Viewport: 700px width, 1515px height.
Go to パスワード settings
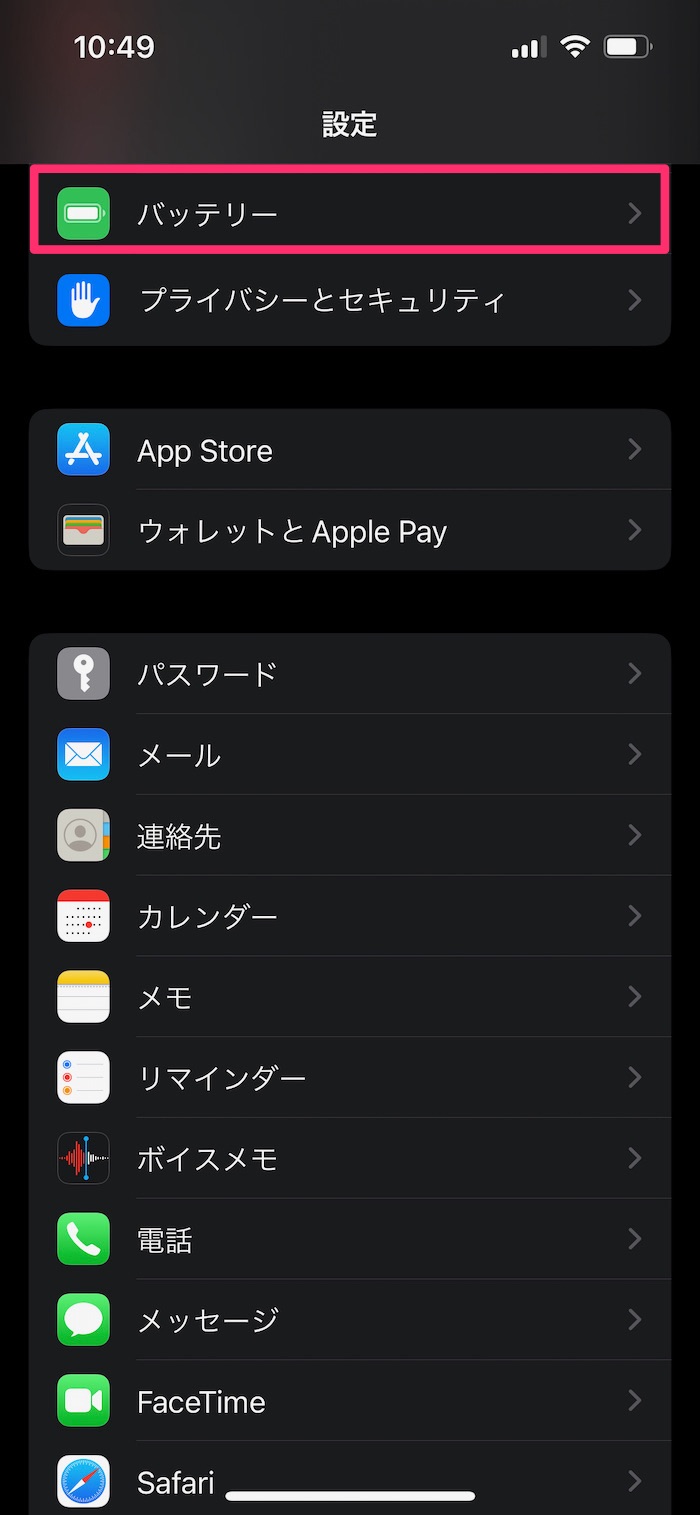click(x=349, y=674)
